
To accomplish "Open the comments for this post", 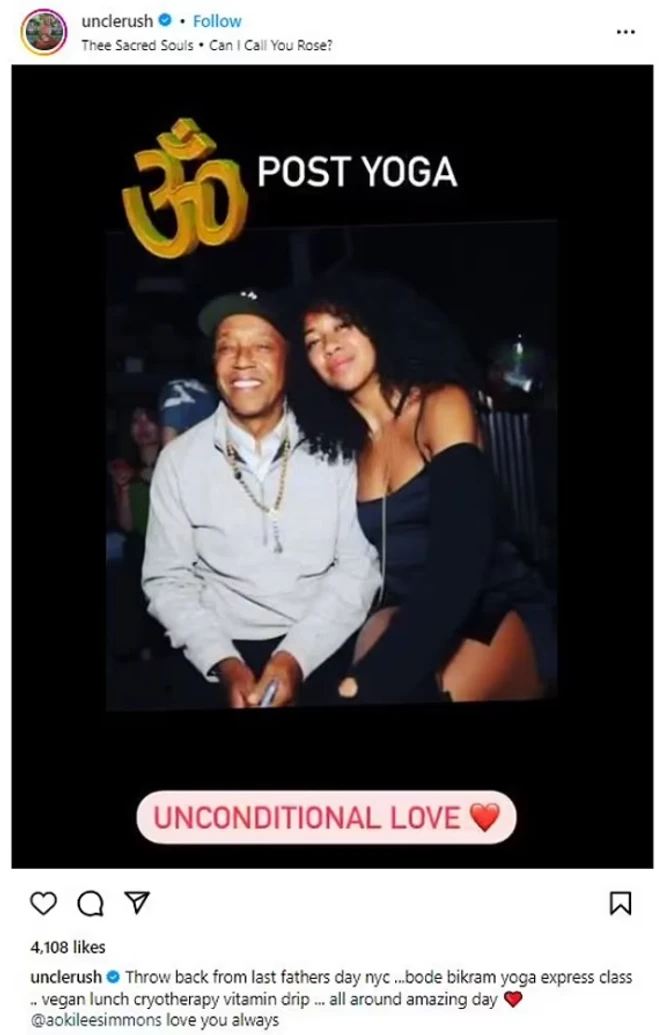I will (90, 903).
